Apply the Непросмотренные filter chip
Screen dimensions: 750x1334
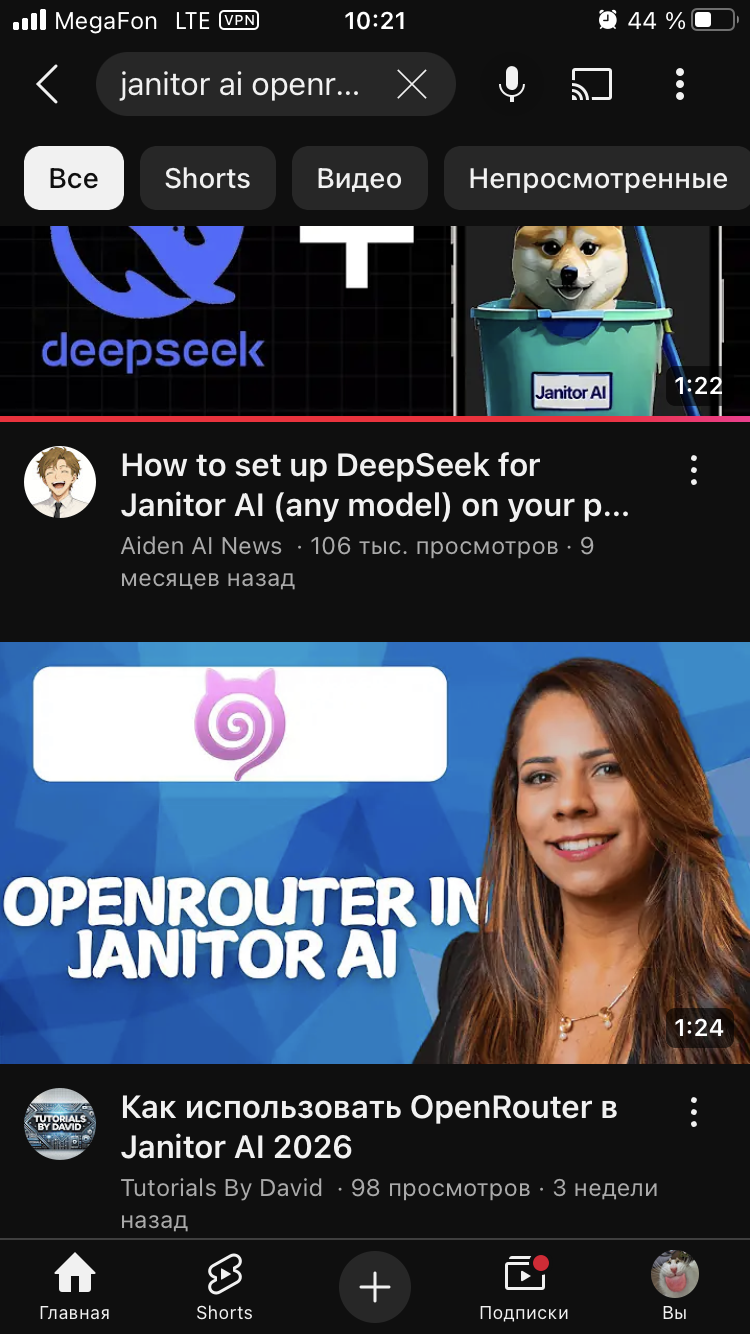click(598, 178)
